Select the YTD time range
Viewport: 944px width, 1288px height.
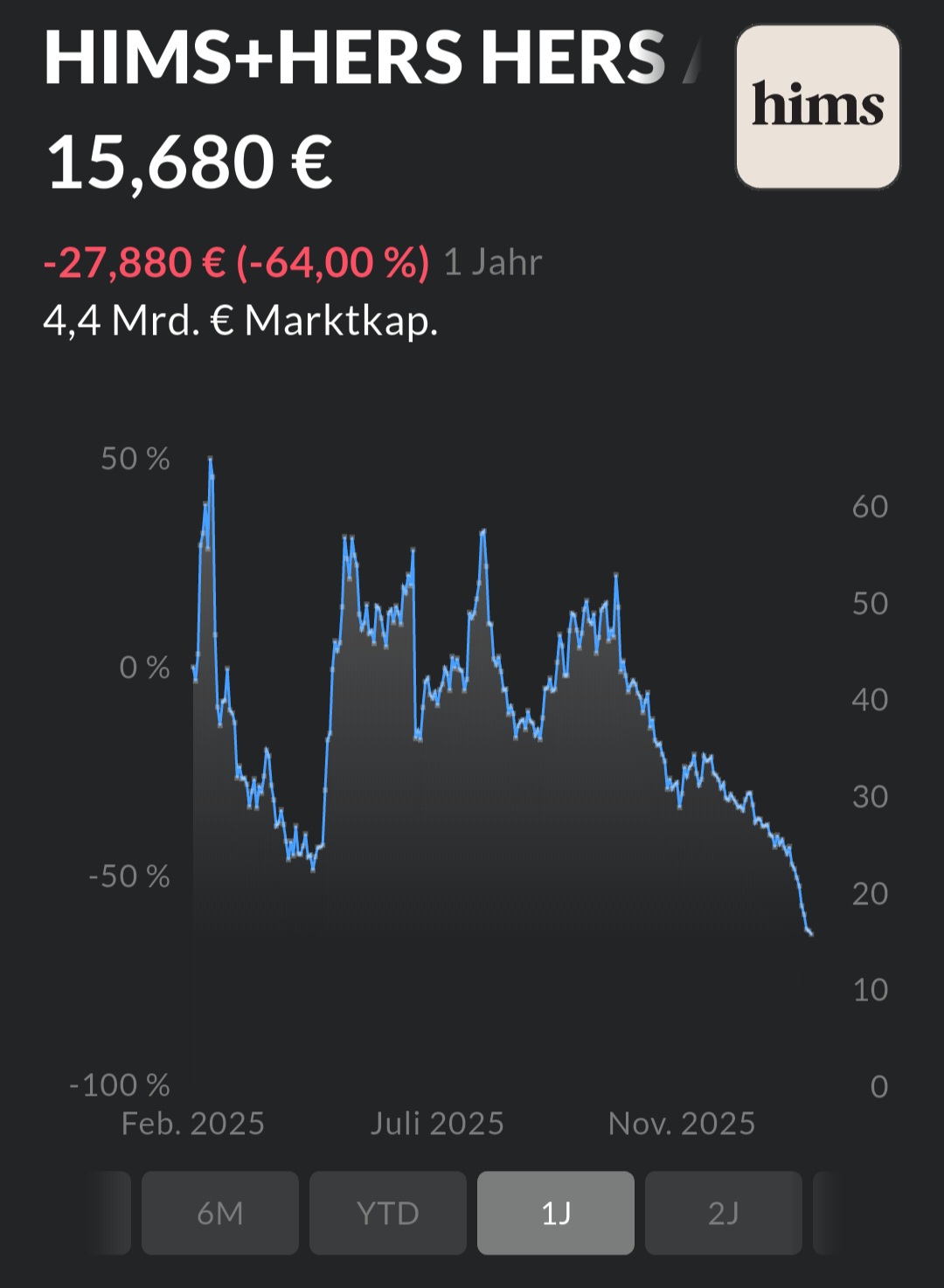click(x=388, y=1213)
